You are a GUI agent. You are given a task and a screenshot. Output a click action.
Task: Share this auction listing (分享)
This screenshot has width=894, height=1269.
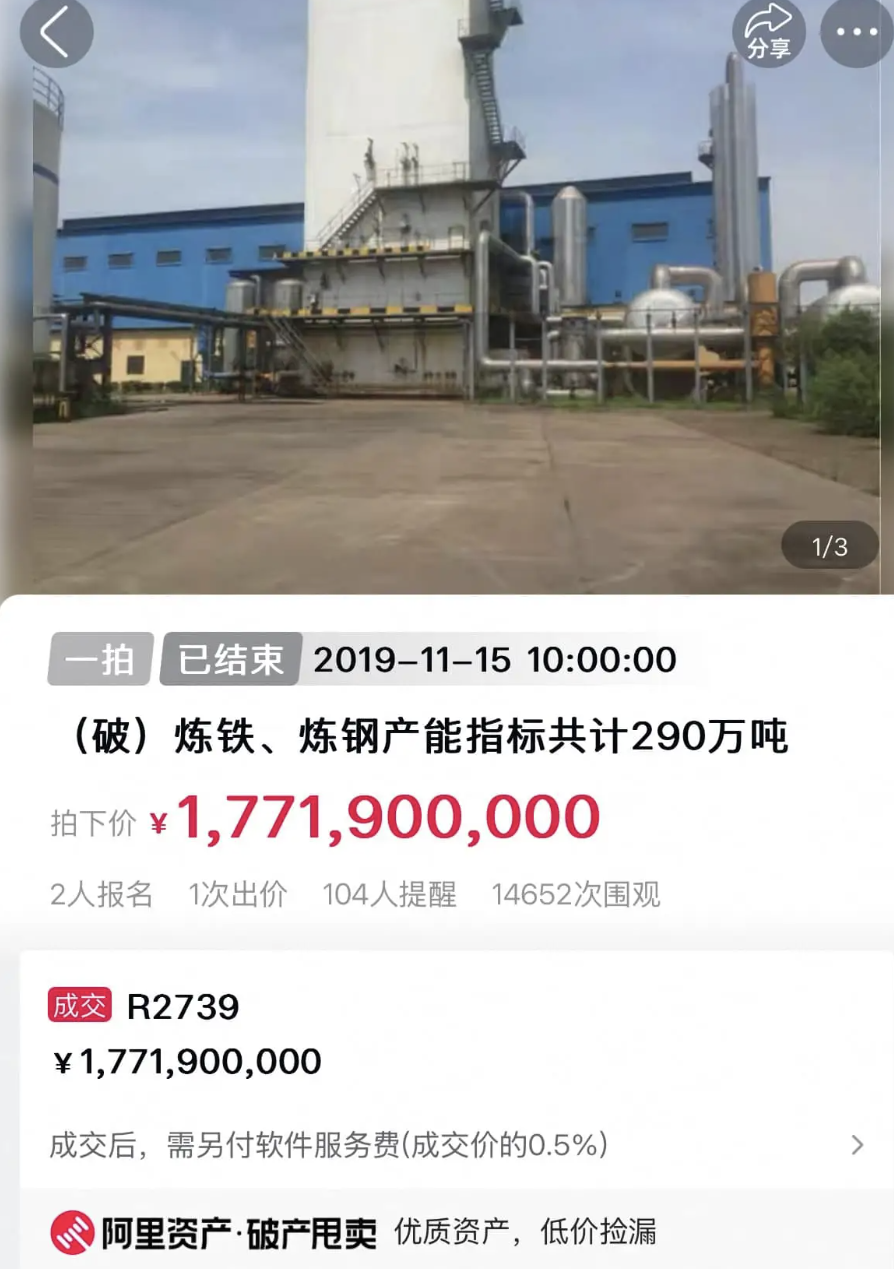[x=768, y=32]
